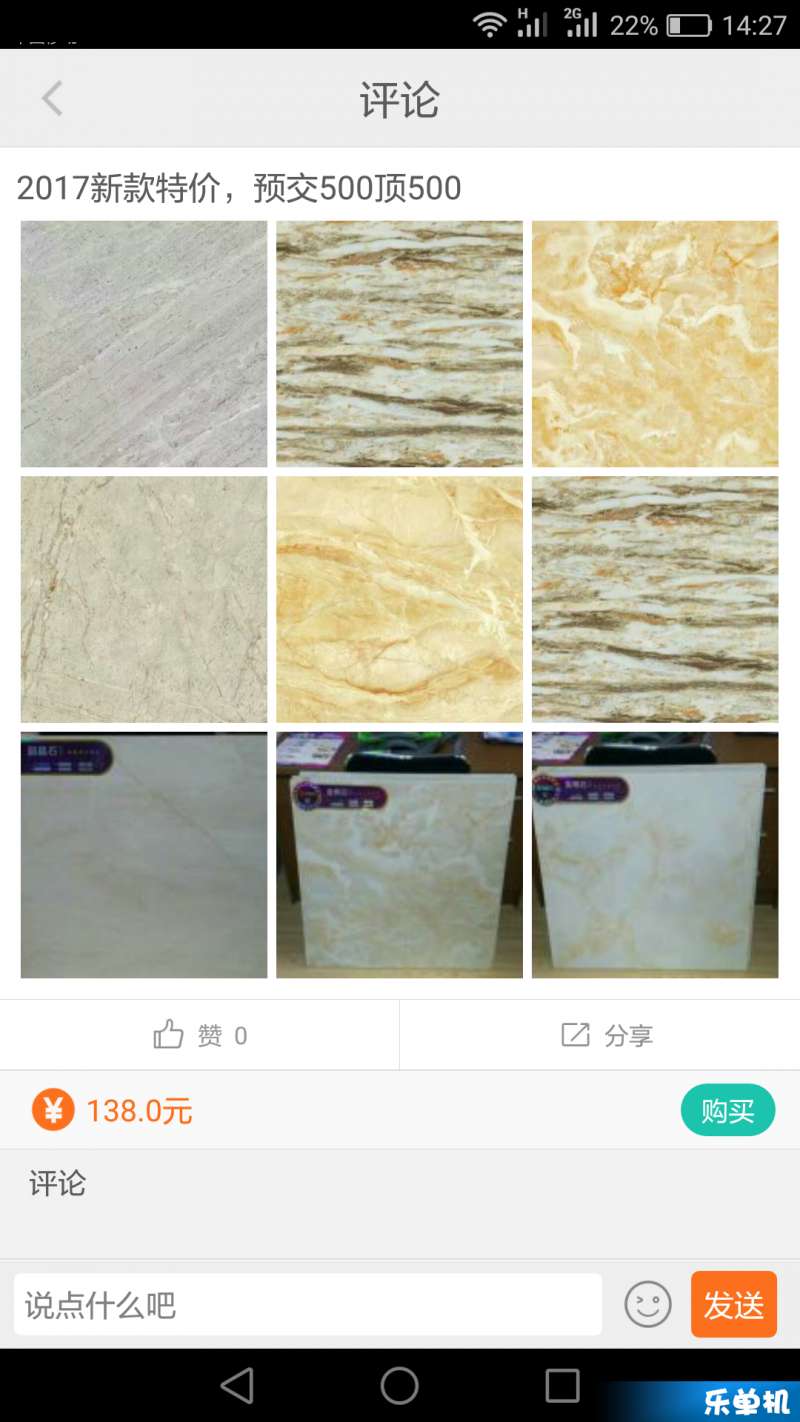View the bottom-right standing tile photo
This screenshot has width=800, height=1422.
pyautogui.click(x=655, y=855)
